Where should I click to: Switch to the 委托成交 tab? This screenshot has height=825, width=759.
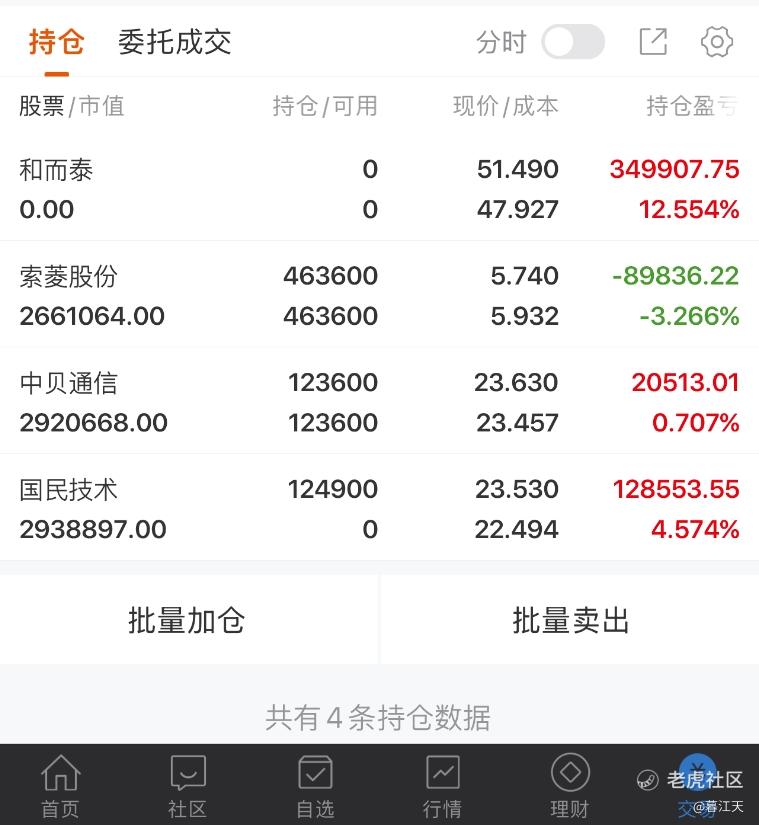[175, 42]
